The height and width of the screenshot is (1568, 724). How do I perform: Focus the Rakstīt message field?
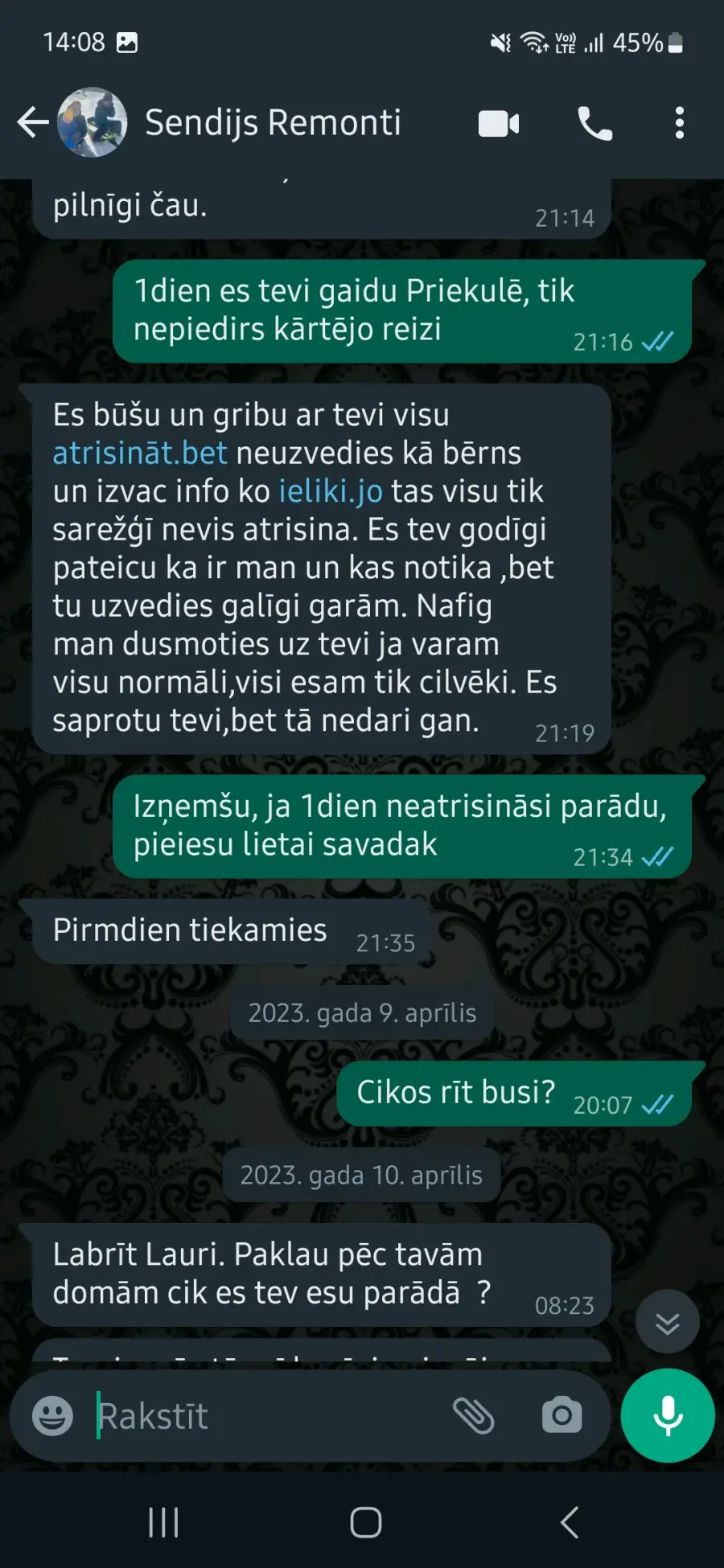265,1416
